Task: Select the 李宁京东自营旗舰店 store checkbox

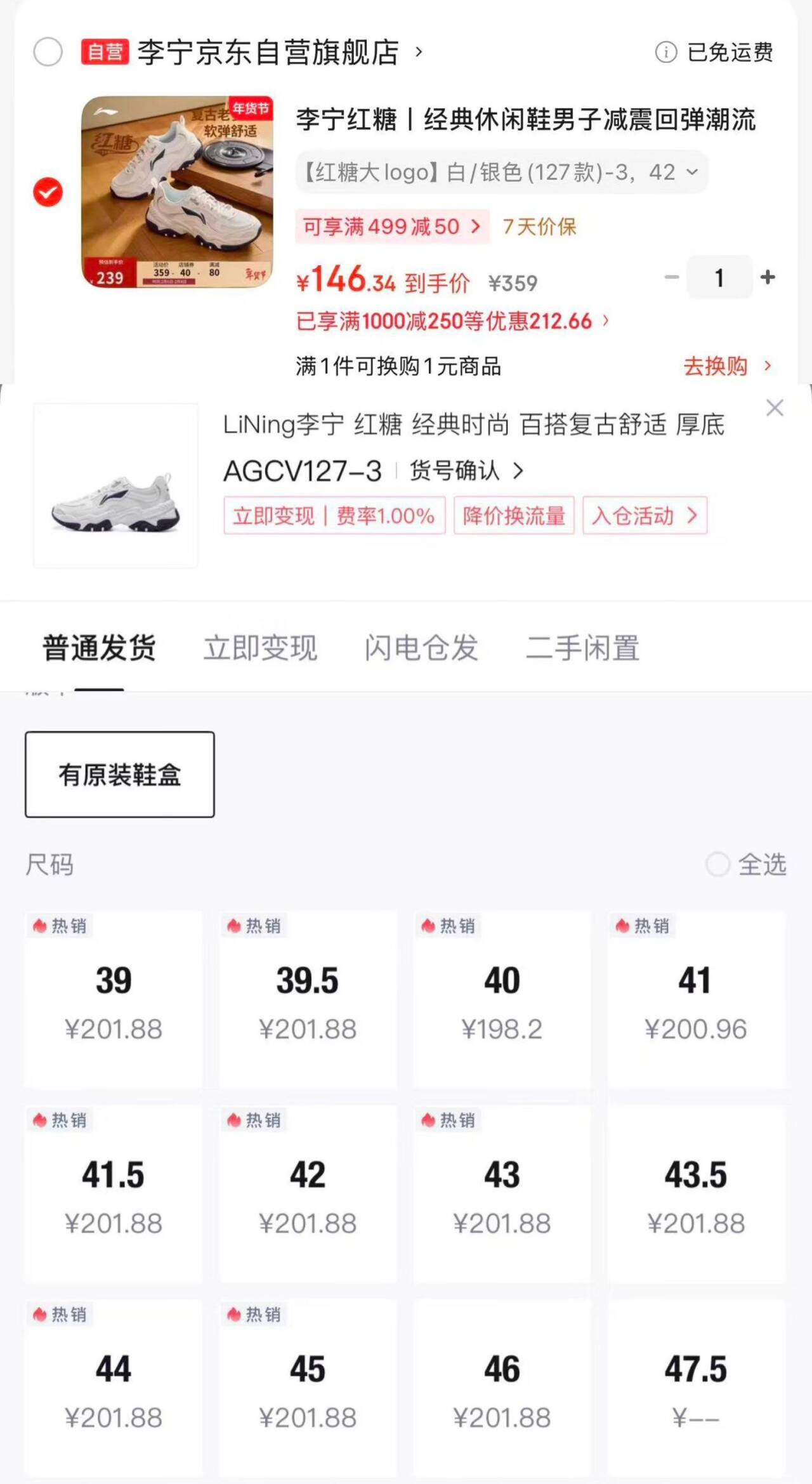Action: pos(48,52)
